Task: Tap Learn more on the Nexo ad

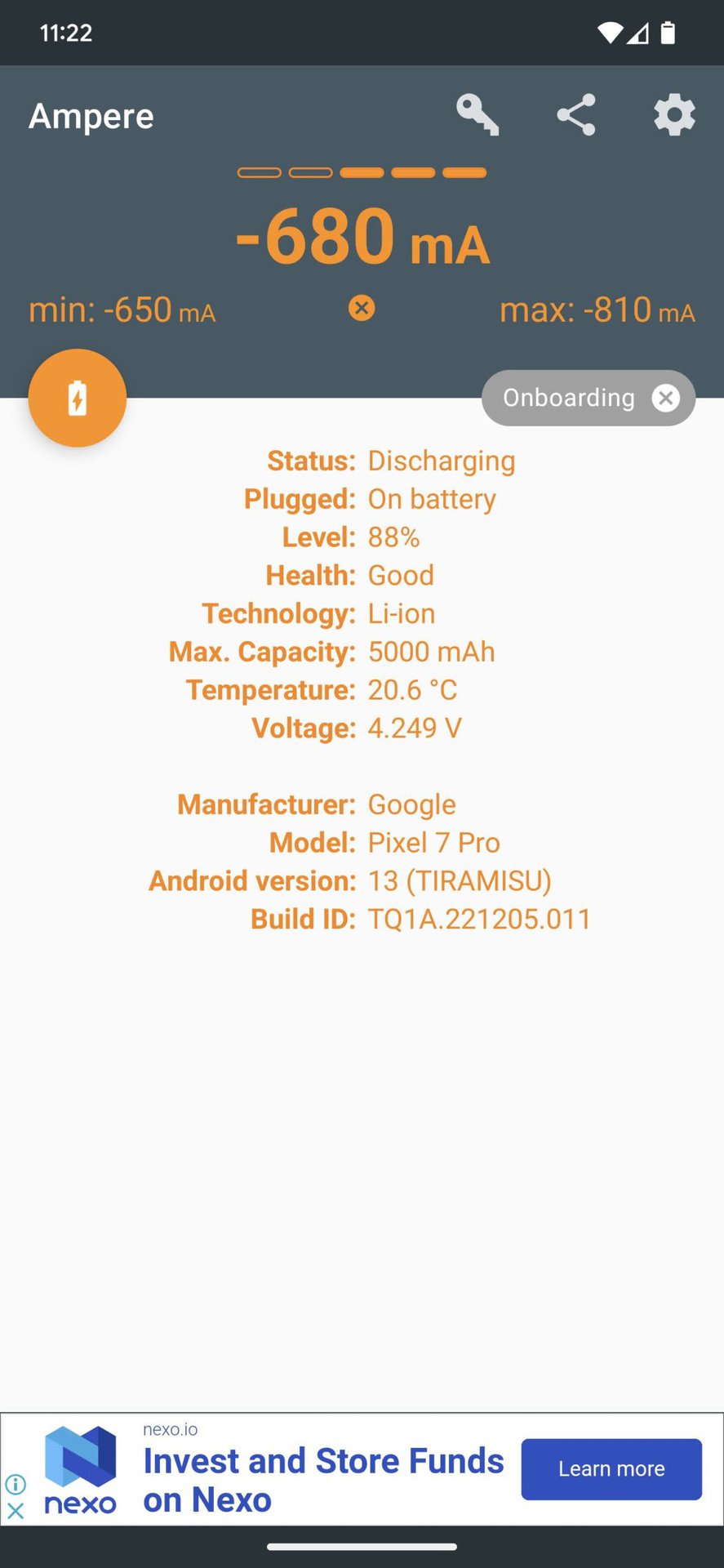Action: (x=611, y=1469)
